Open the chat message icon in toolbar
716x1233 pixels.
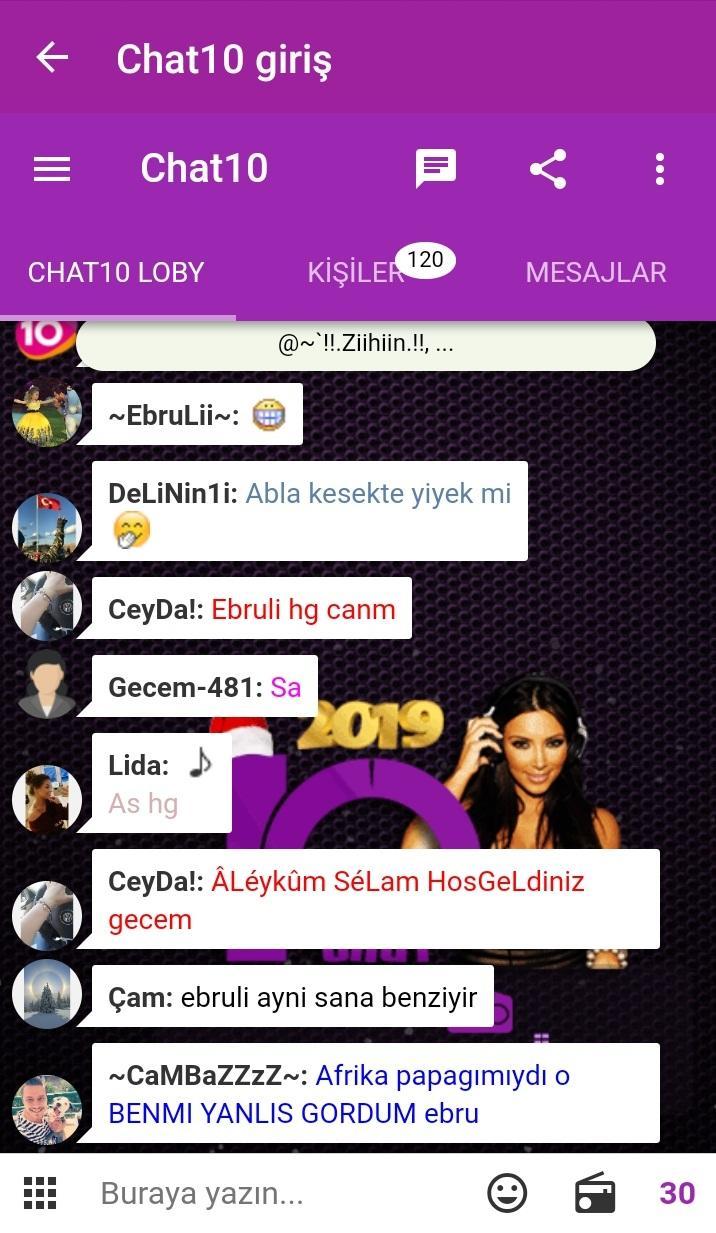pos(436,169)
